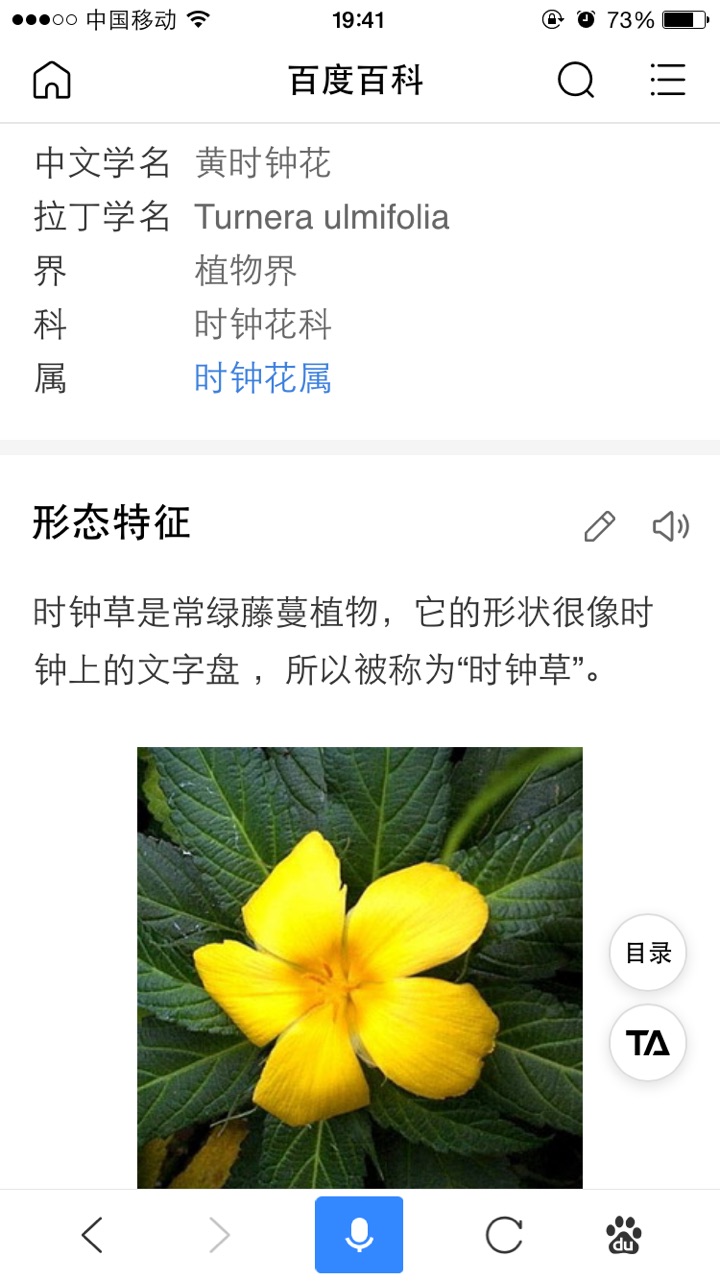Open Baidu via the paw icon

tap(624, 1236)
